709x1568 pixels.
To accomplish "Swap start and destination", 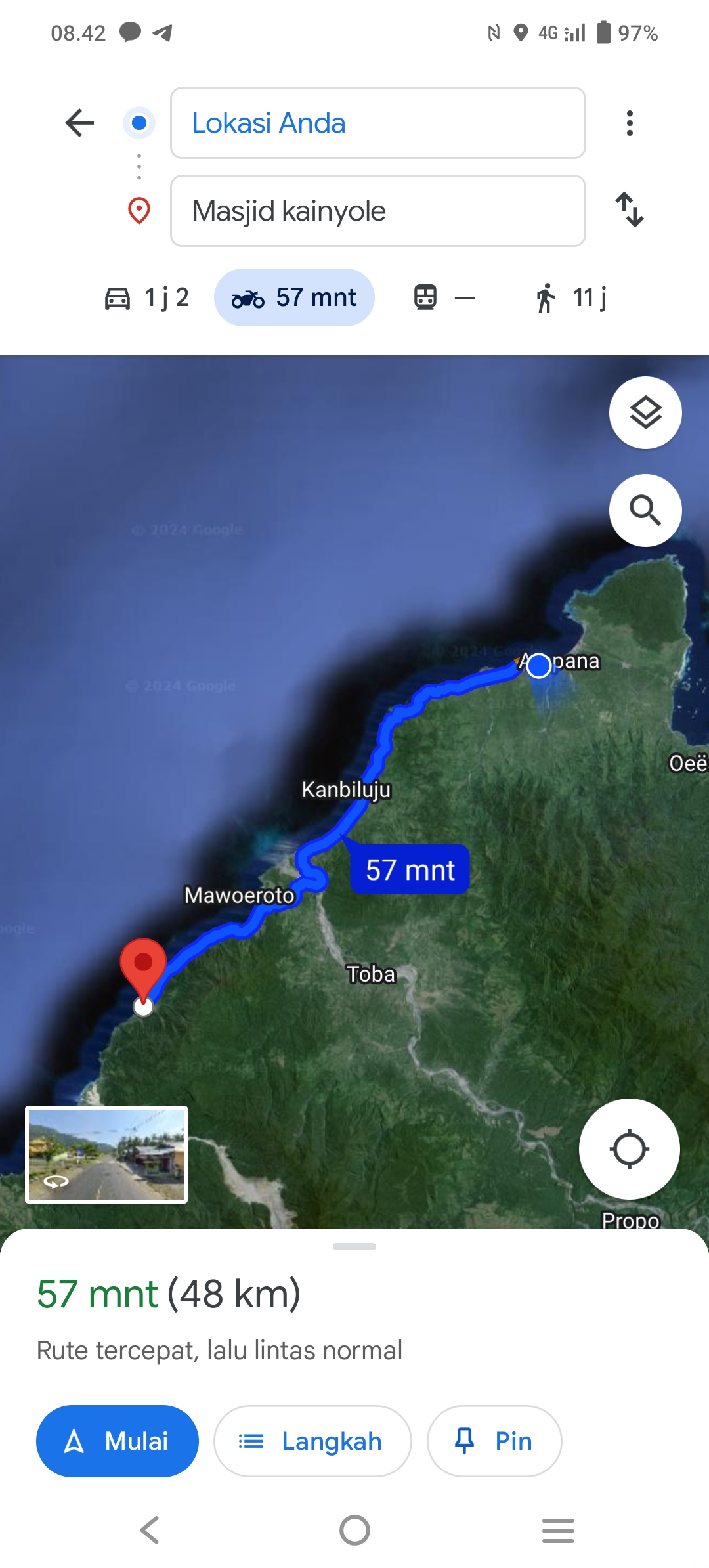I will [630, 209].
